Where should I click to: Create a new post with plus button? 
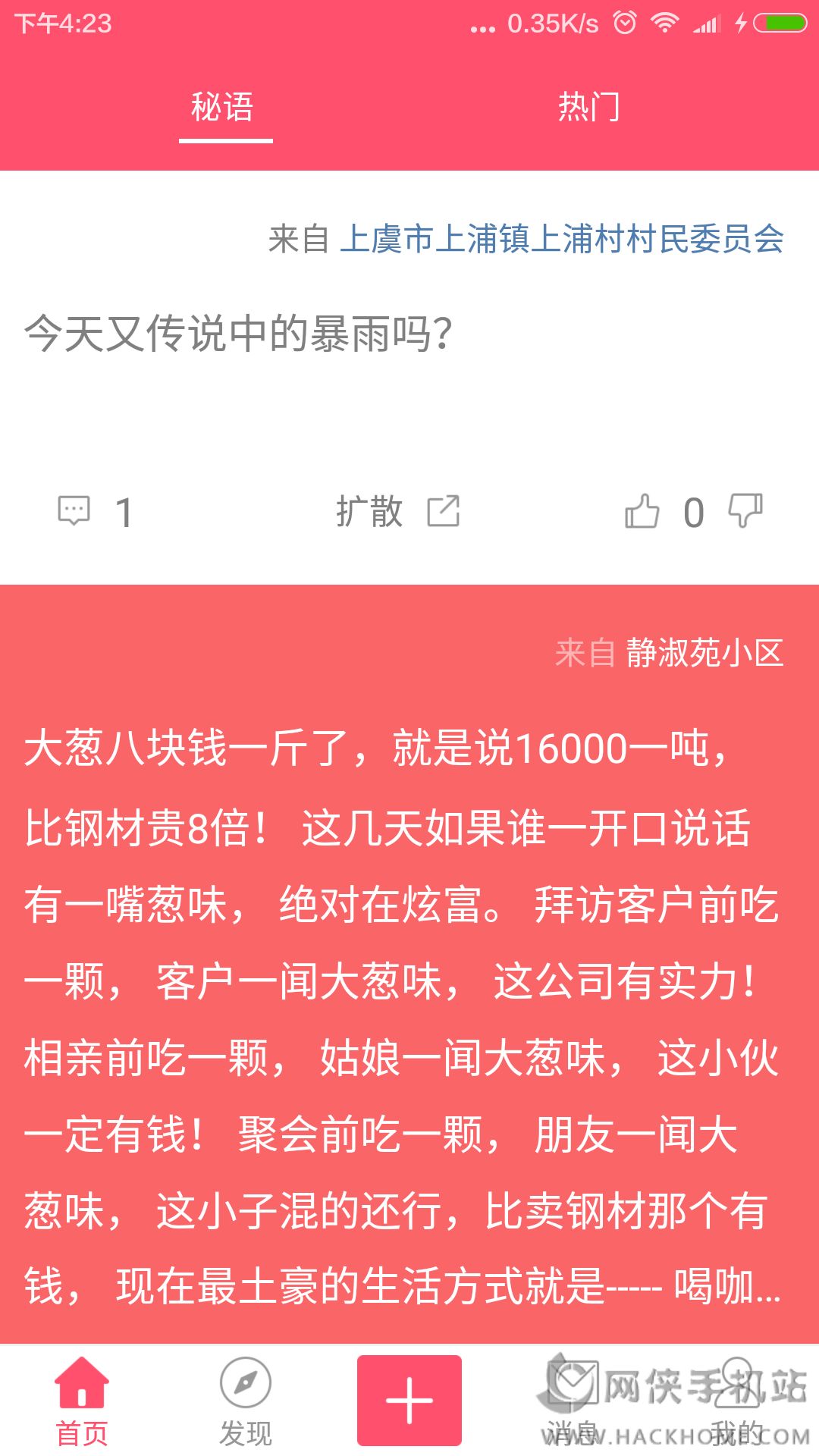(x=409, y=1400)
